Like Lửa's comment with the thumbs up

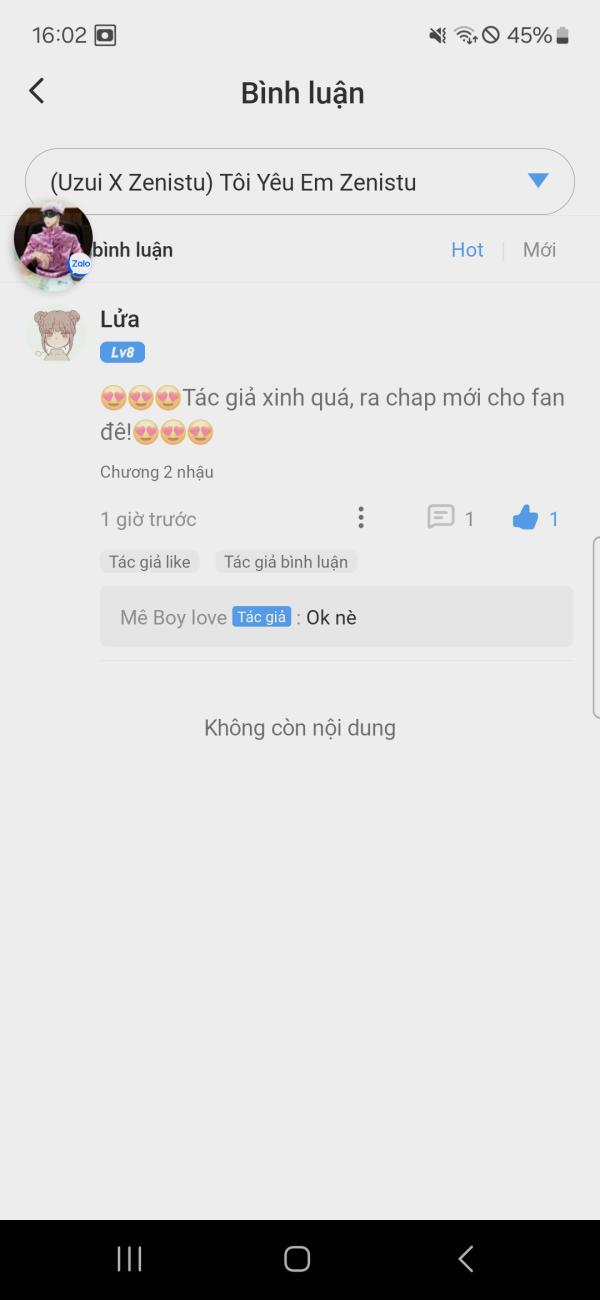[526, 518]
